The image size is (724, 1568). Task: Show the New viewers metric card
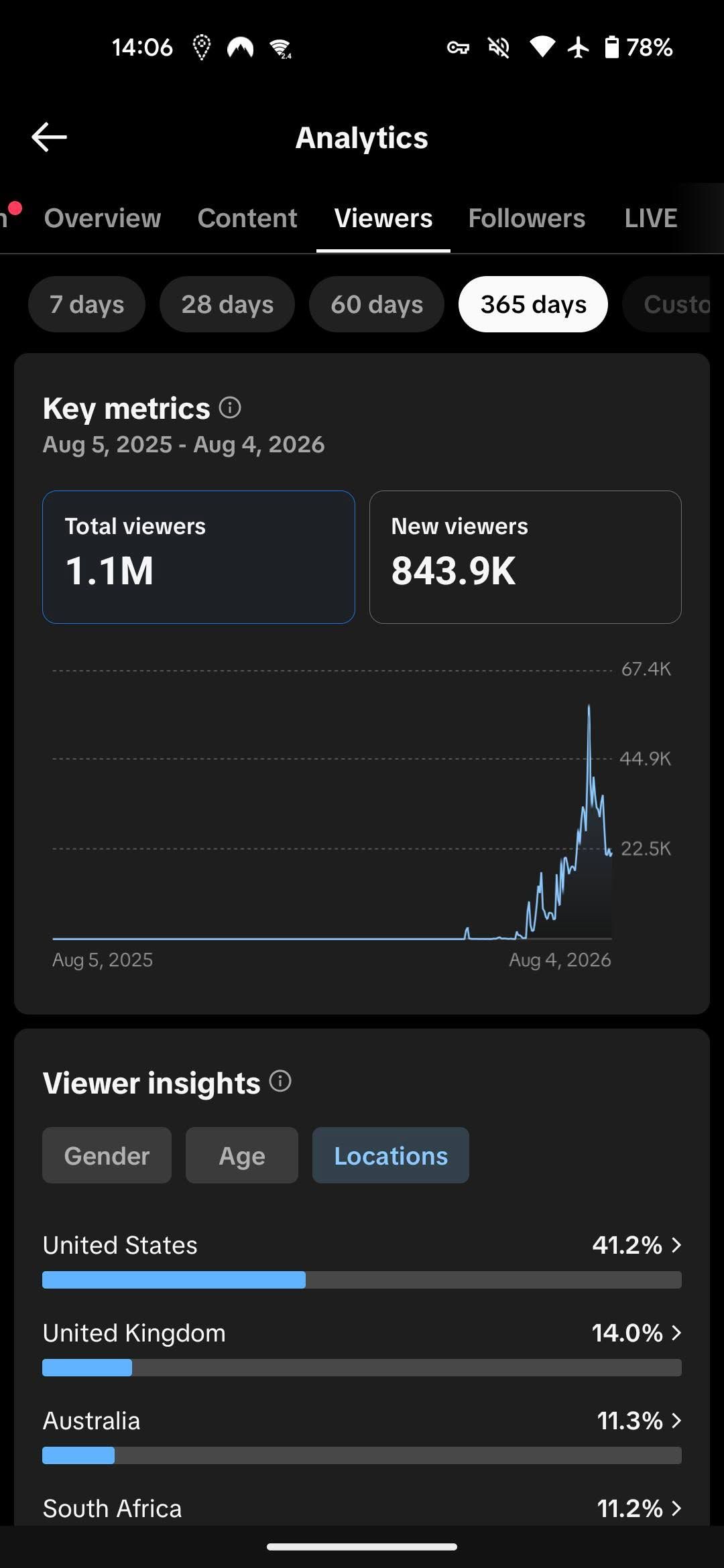pyautogui.click(x=526, y=557)
